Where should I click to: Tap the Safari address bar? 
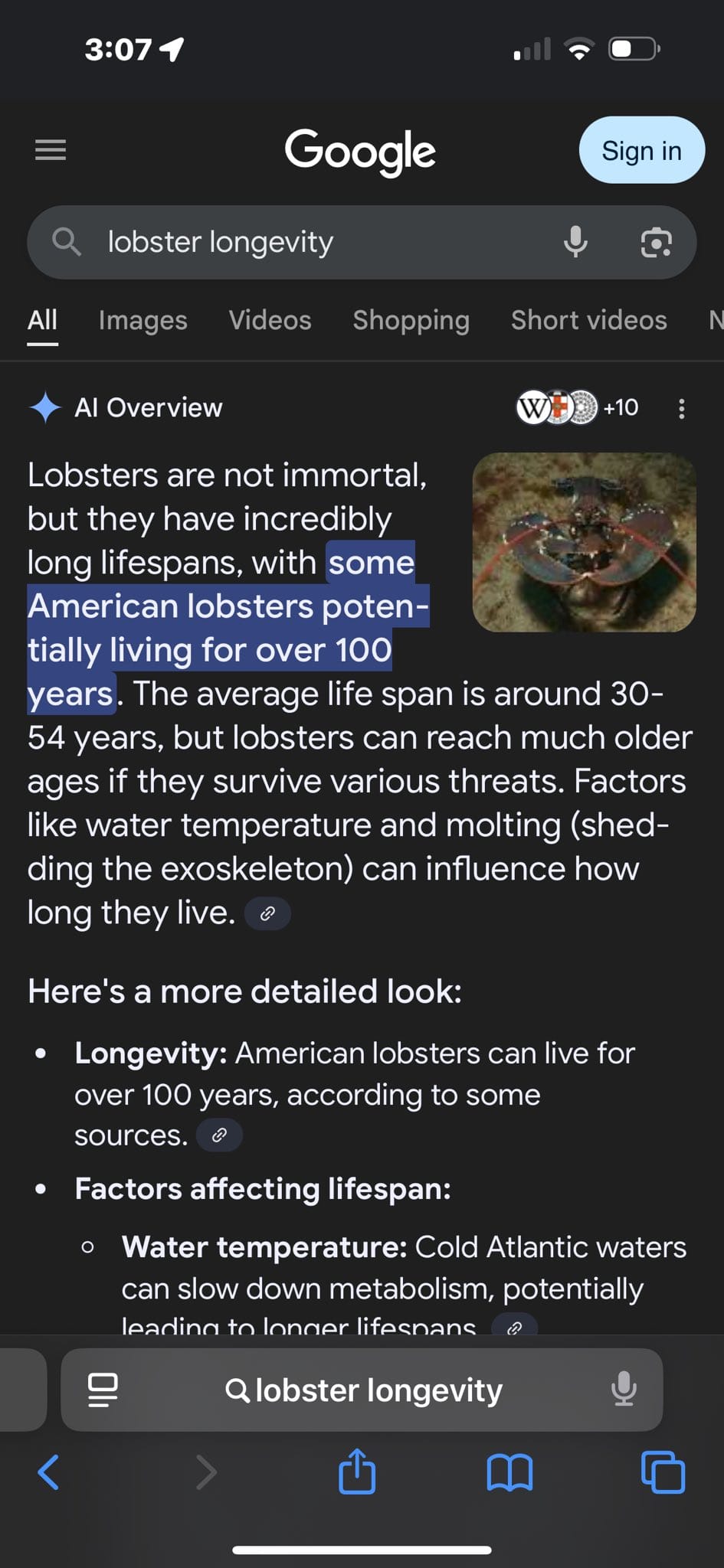[x=364, y=1390]
